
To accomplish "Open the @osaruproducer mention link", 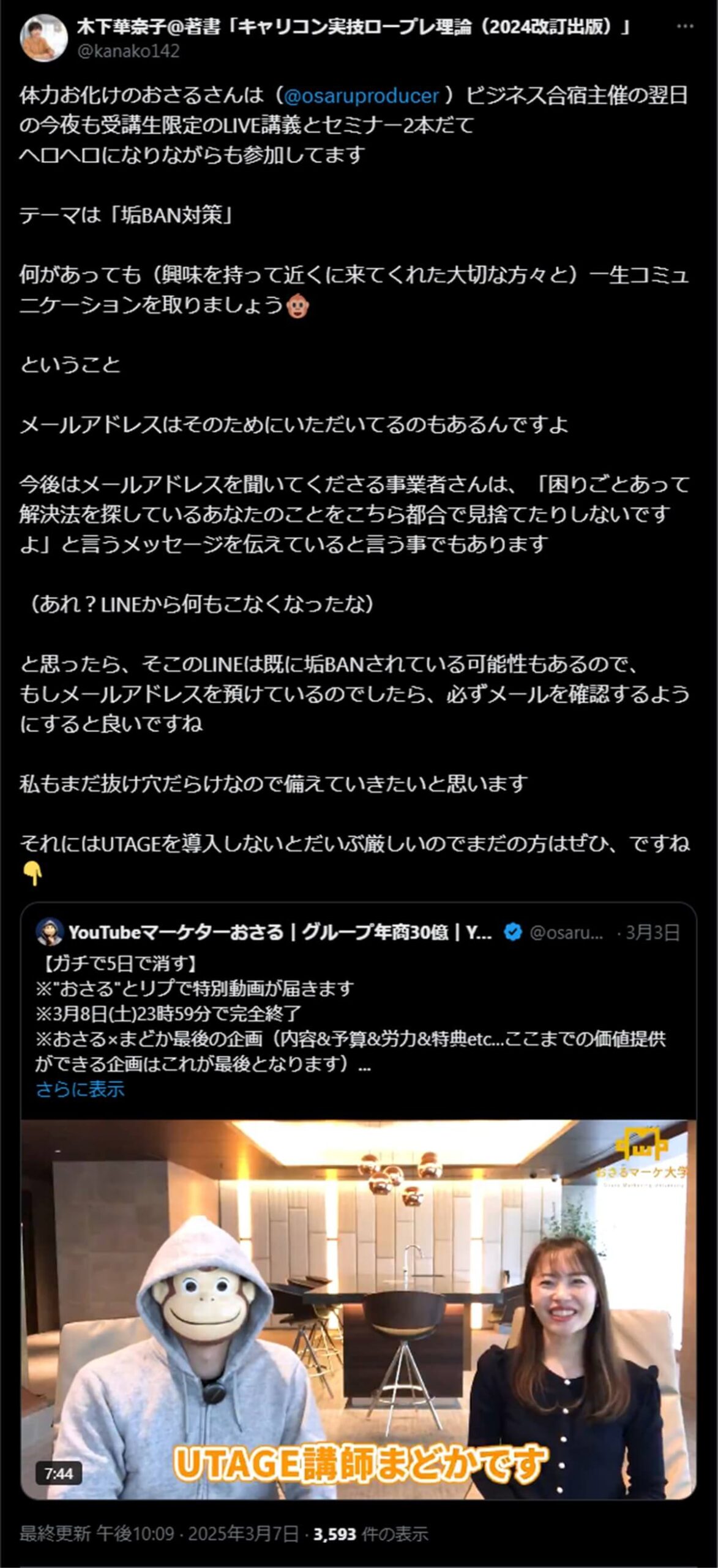I will tap(362, 96).
